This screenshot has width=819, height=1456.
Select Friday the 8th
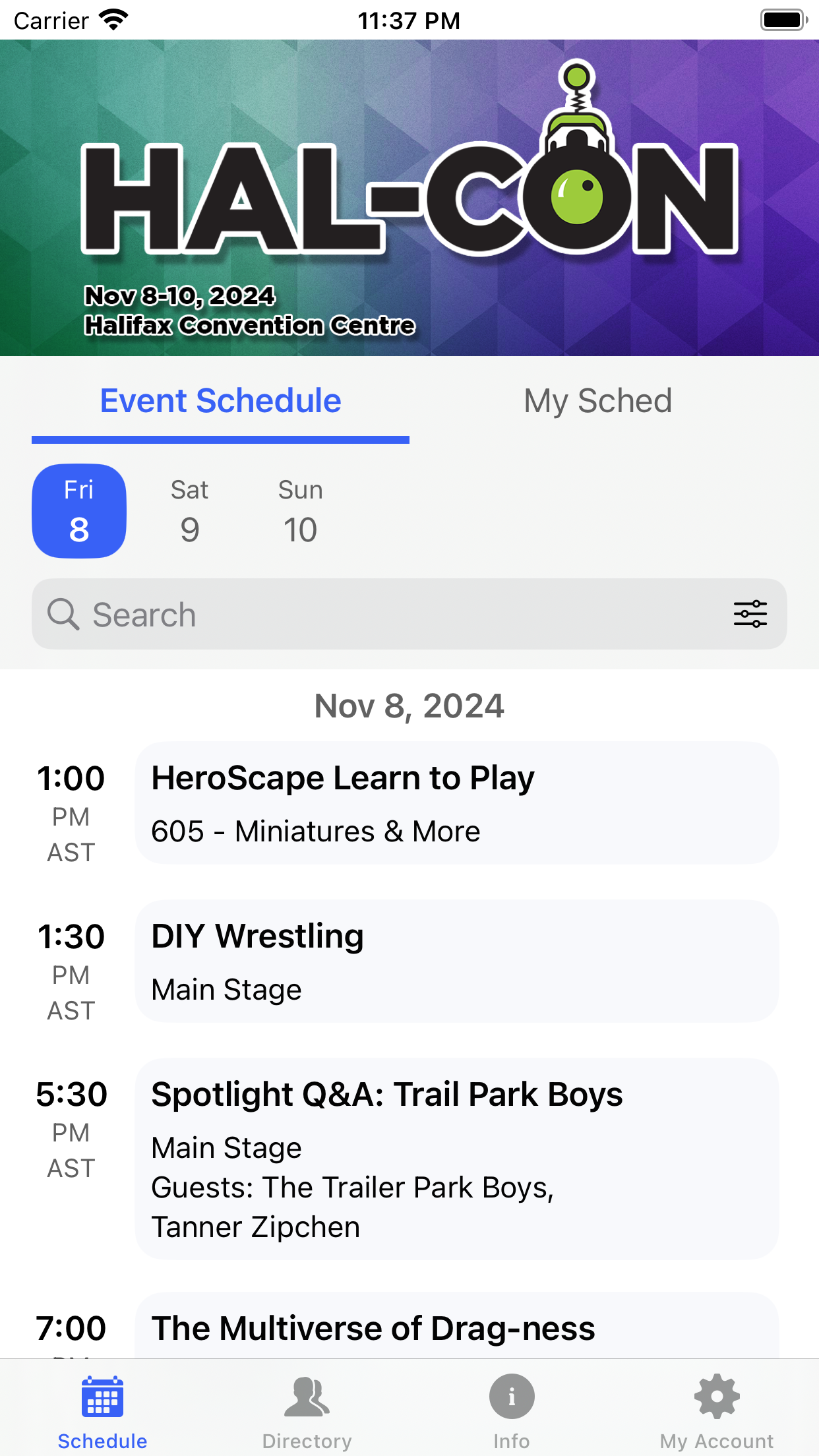click(x=79, y=511)
